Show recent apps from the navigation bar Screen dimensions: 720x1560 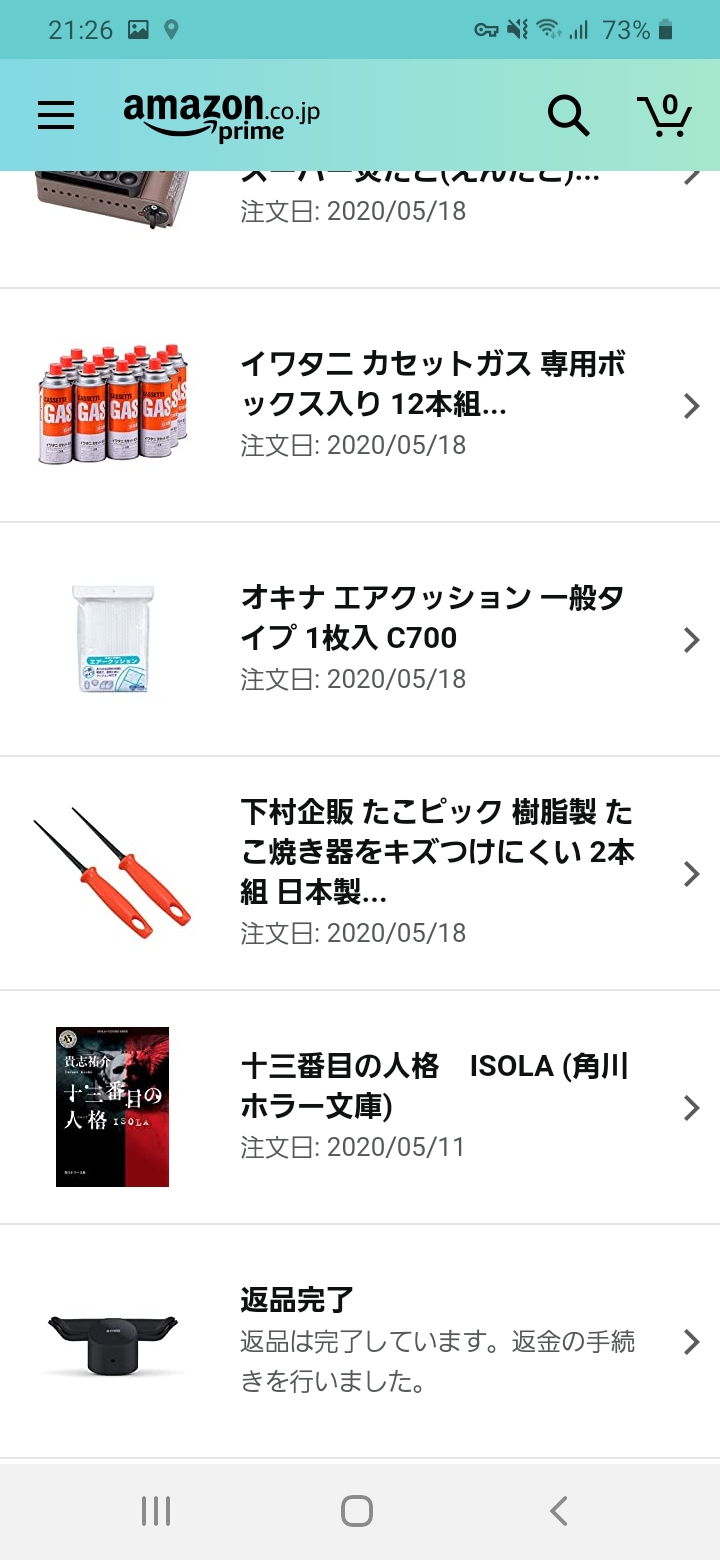156,1510
